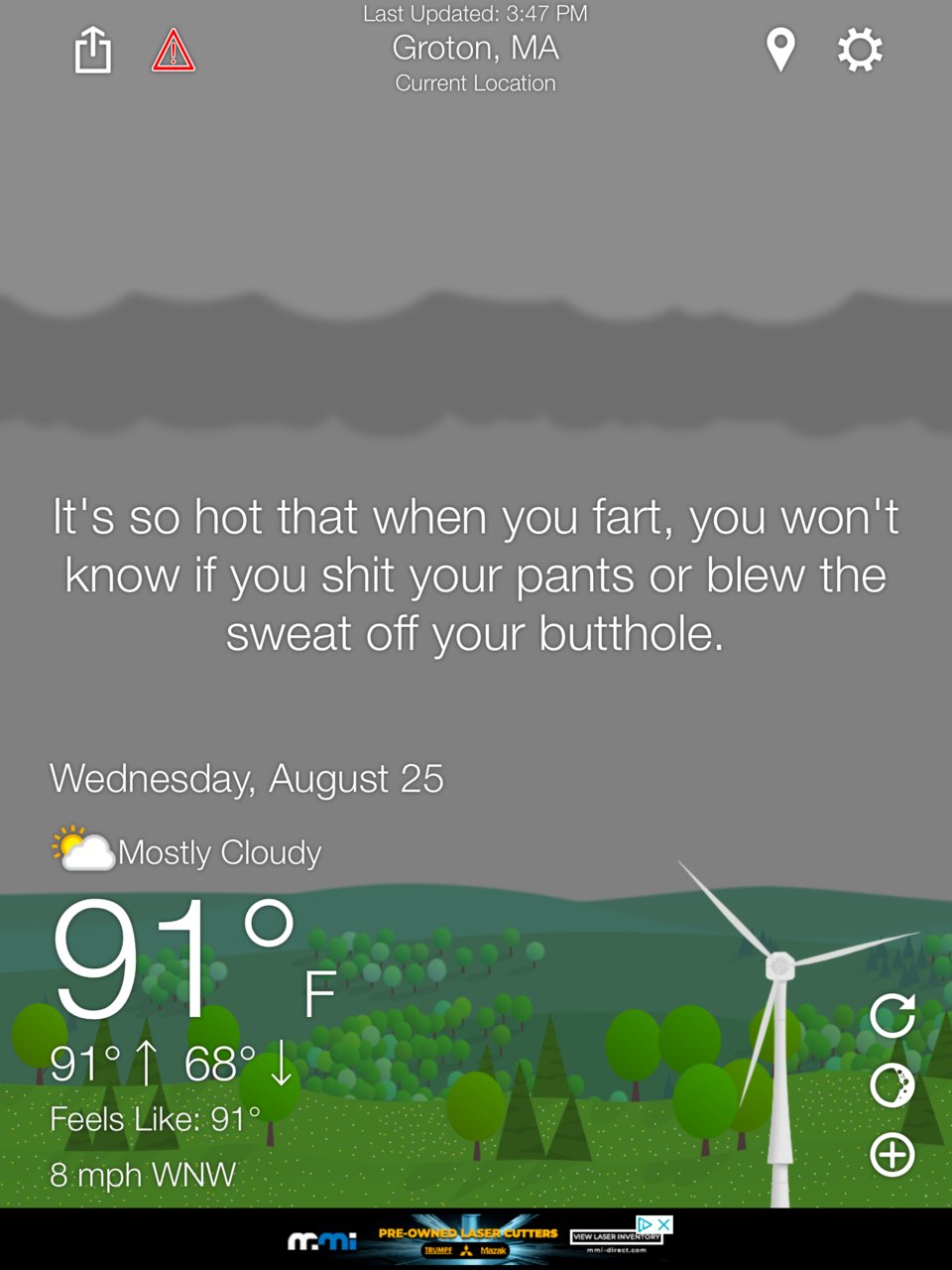Tap the moon phase icon
Image resolution: width=952 pixels, height=1270 pixels.
[892, 1085]
